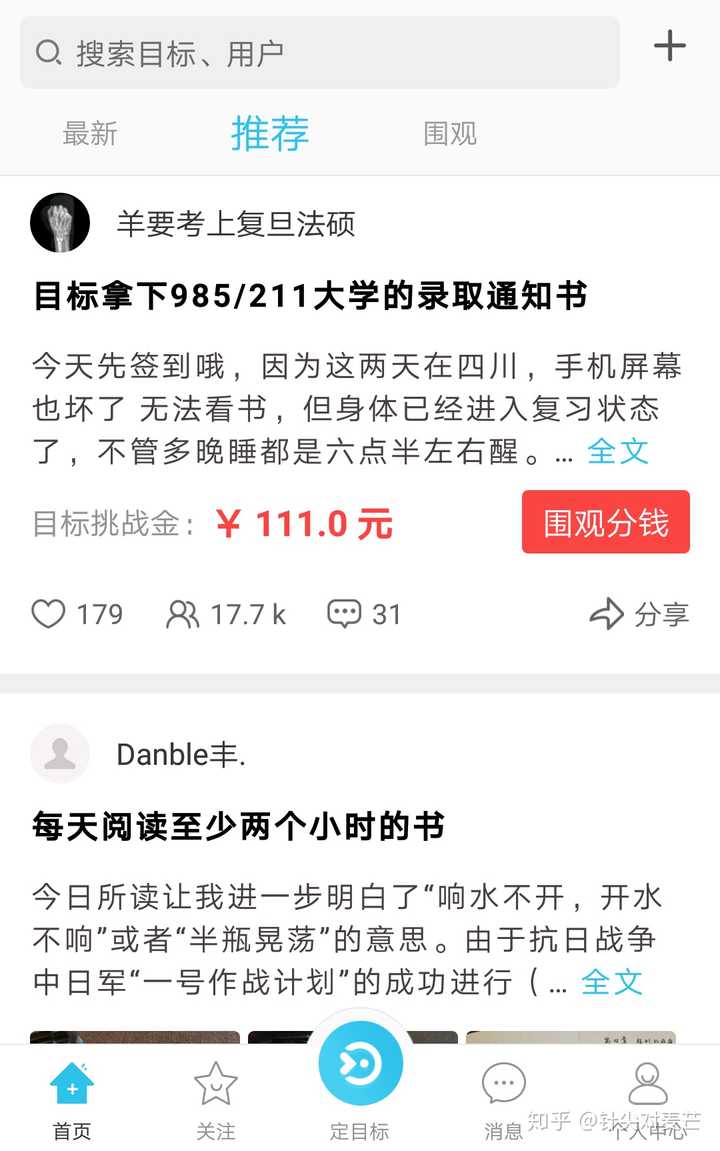Open the search box for goals and users

click(320, 52)
